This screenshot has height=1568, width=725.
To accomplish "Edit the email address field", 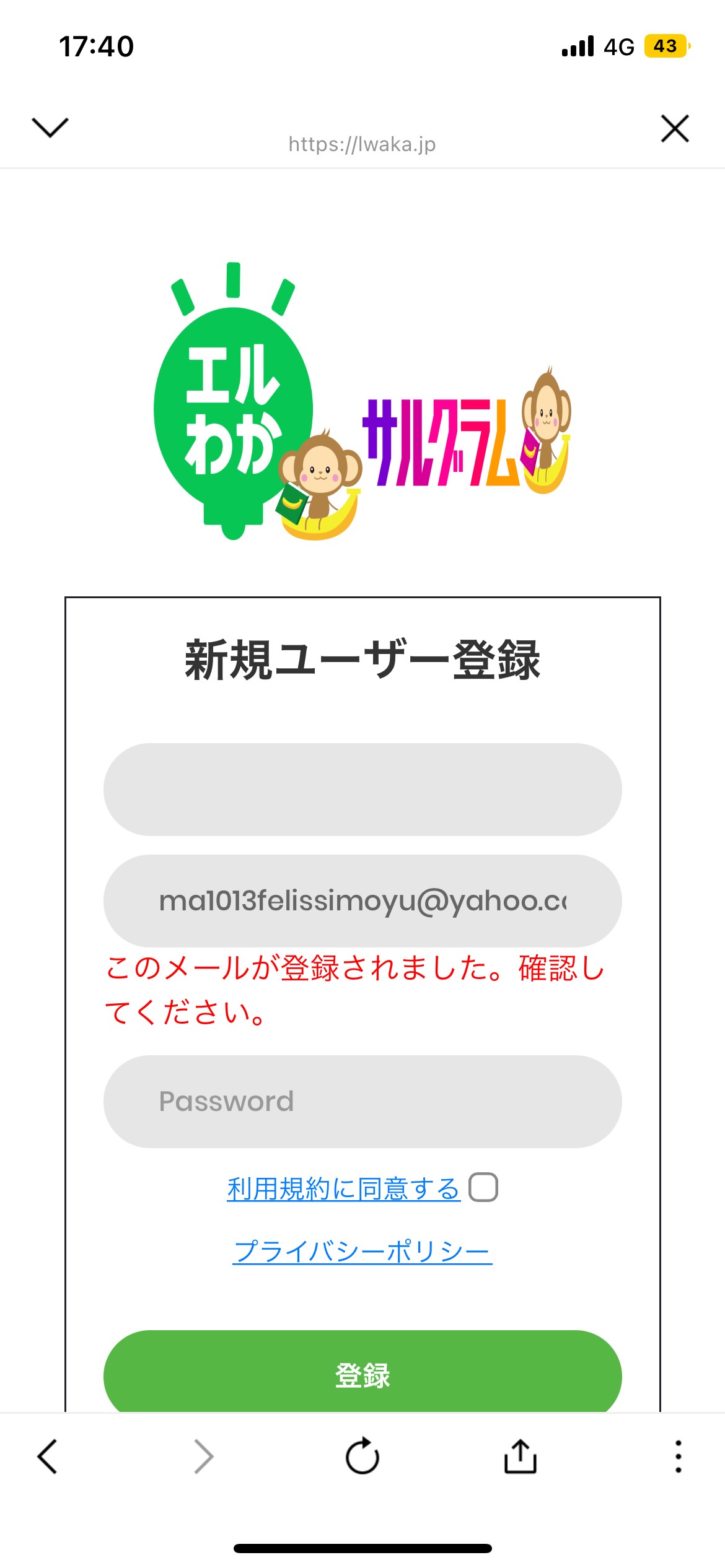I will (362, 900).
